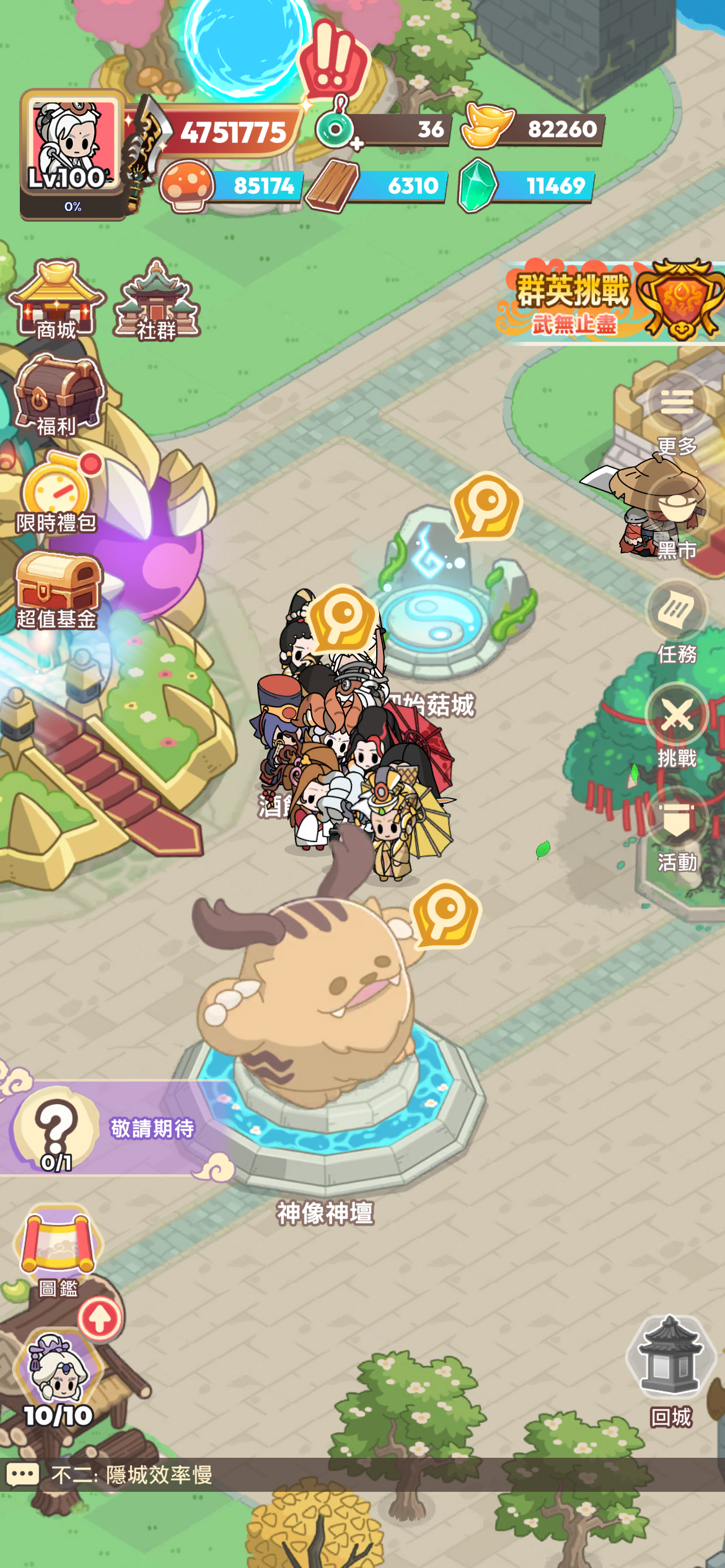Open the 活動 events panel
Viewport: 725px width, 1568px height.
677,829
